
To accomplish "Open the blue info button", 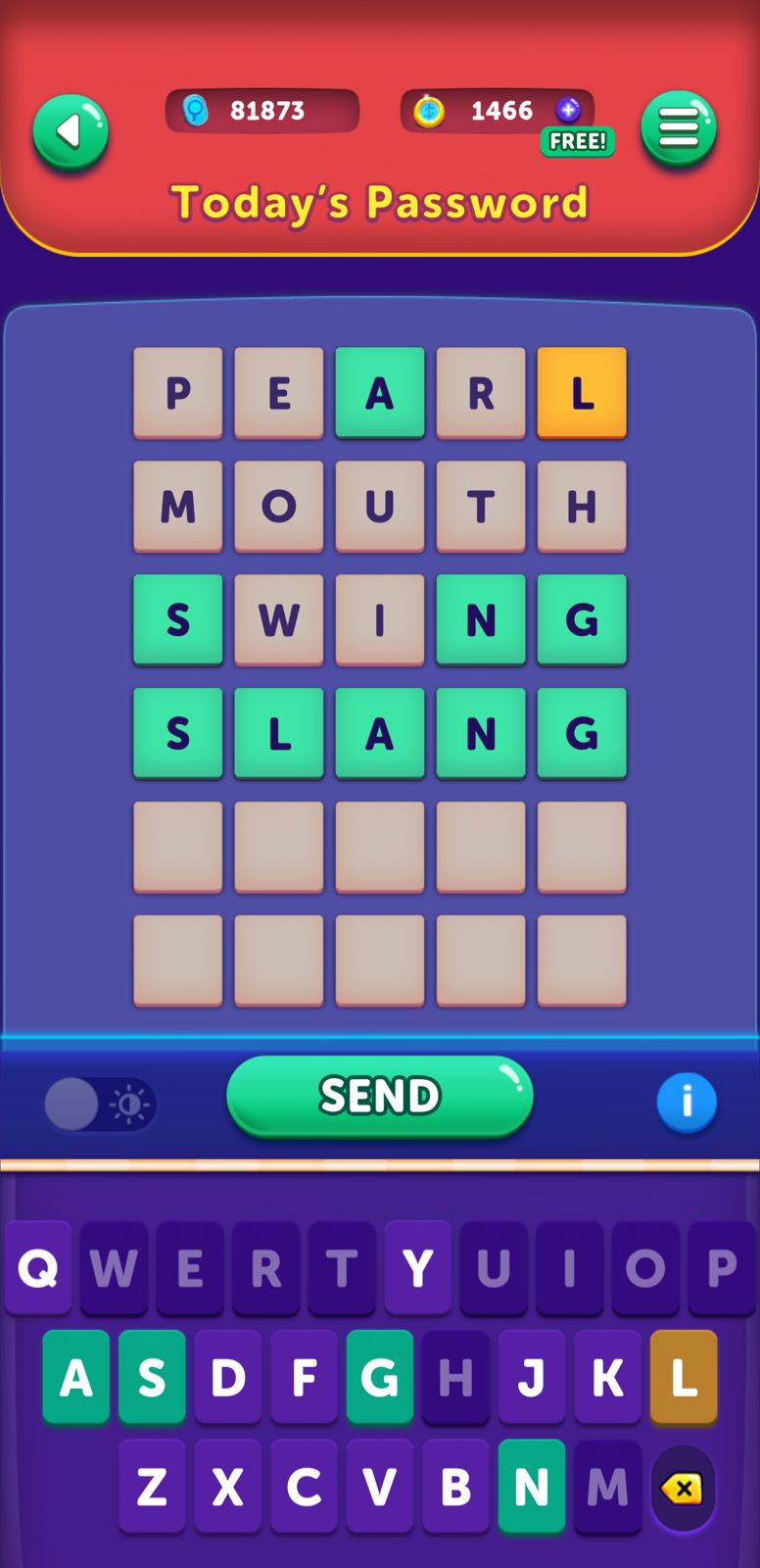I will pyautogui.click(x=687, y=1102).
